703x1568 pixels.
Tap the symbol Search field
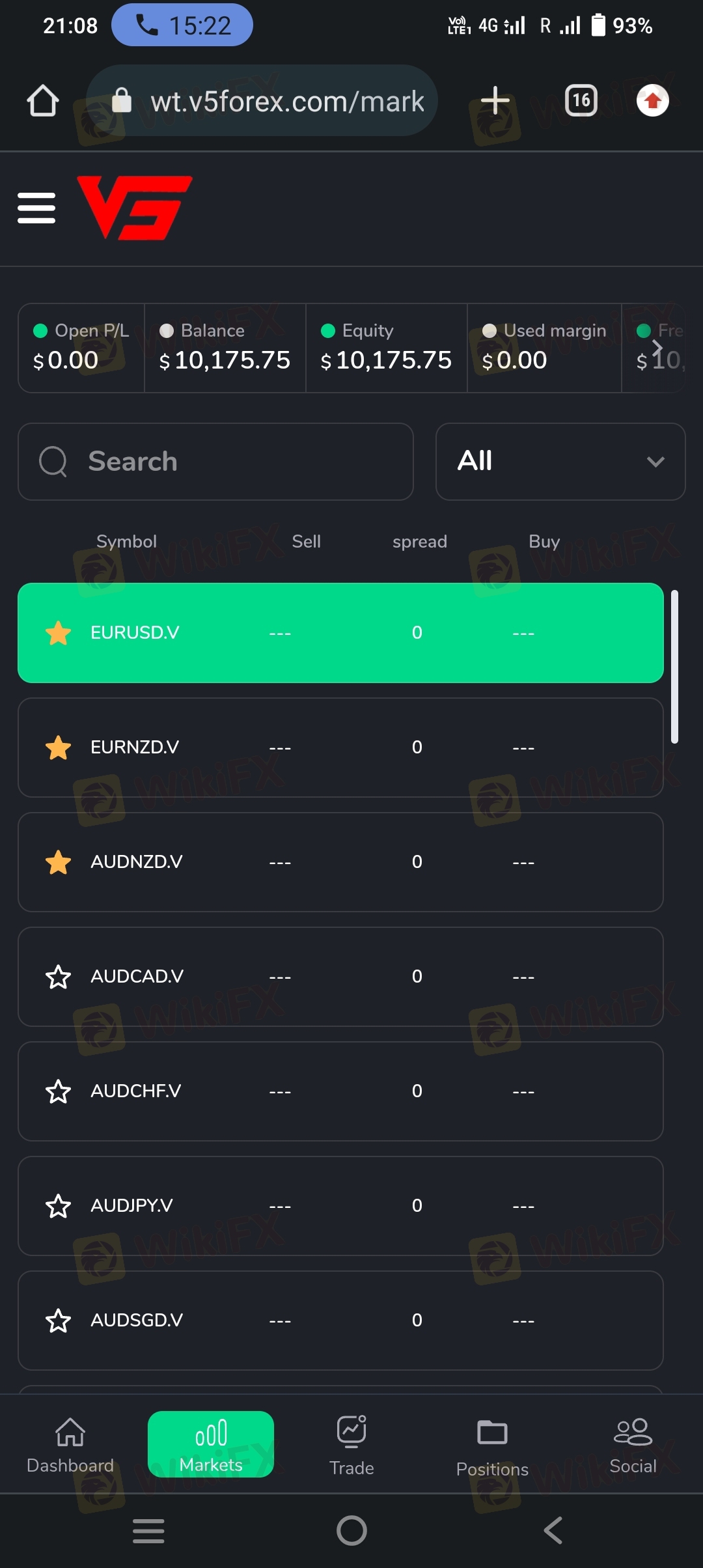tap(215, 462)
